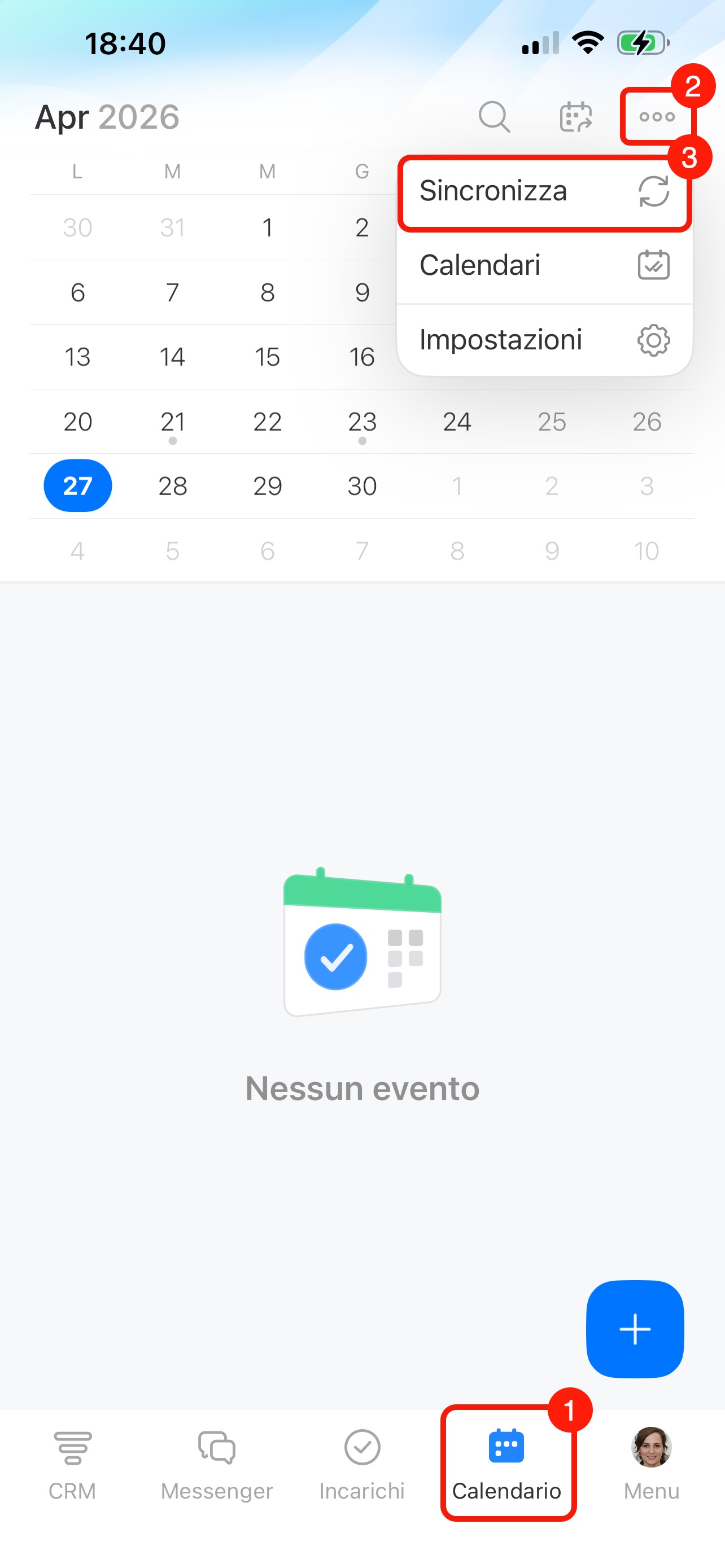Screen dimensions: 725x1568
Task: Open Impostazioni from the menu
Action: 544,340
